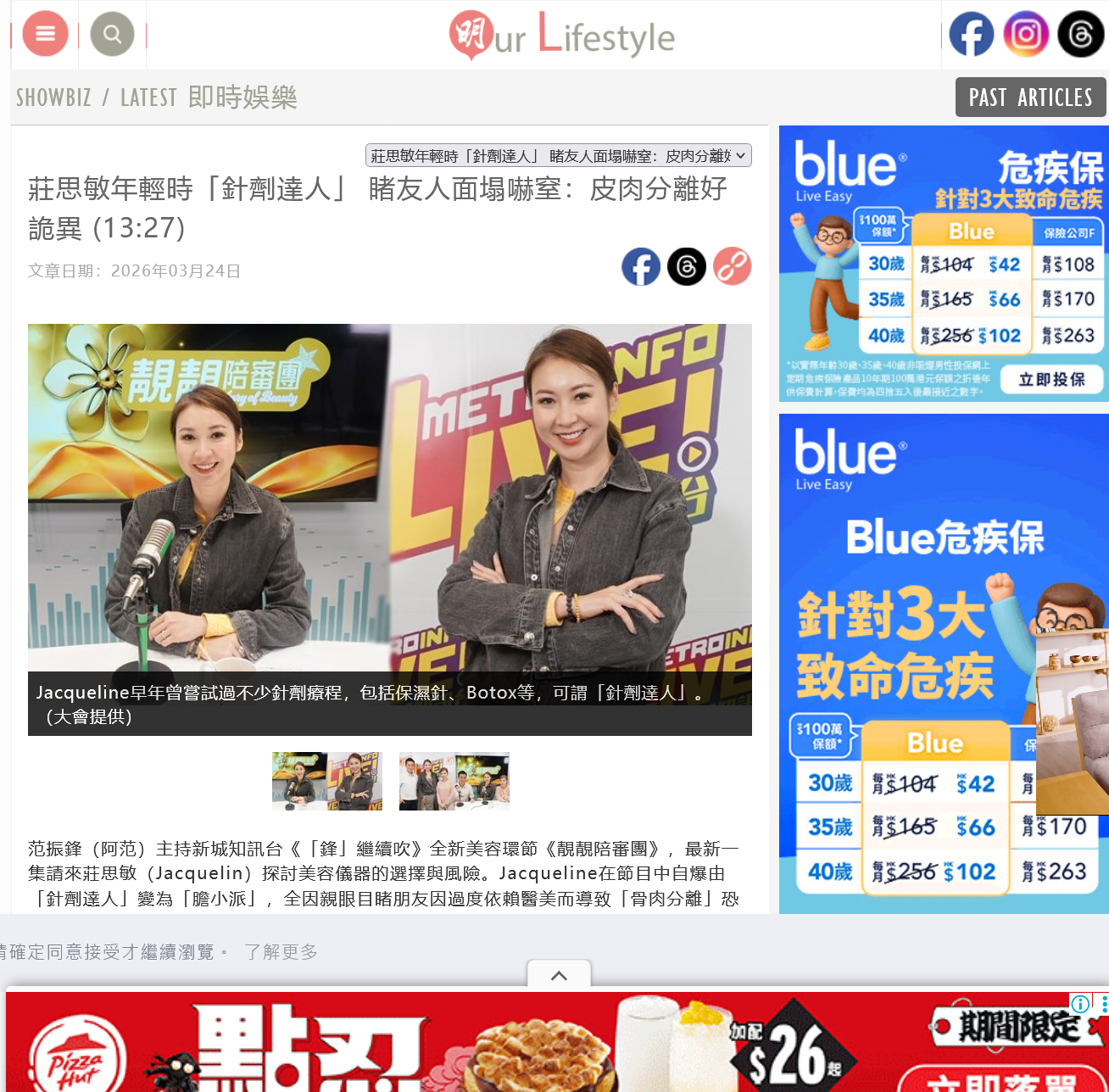This screenshot has height=1092, width=1109.
Task: Select the first photo thumbnail of Jacqueline
Action: pos(327,781)
